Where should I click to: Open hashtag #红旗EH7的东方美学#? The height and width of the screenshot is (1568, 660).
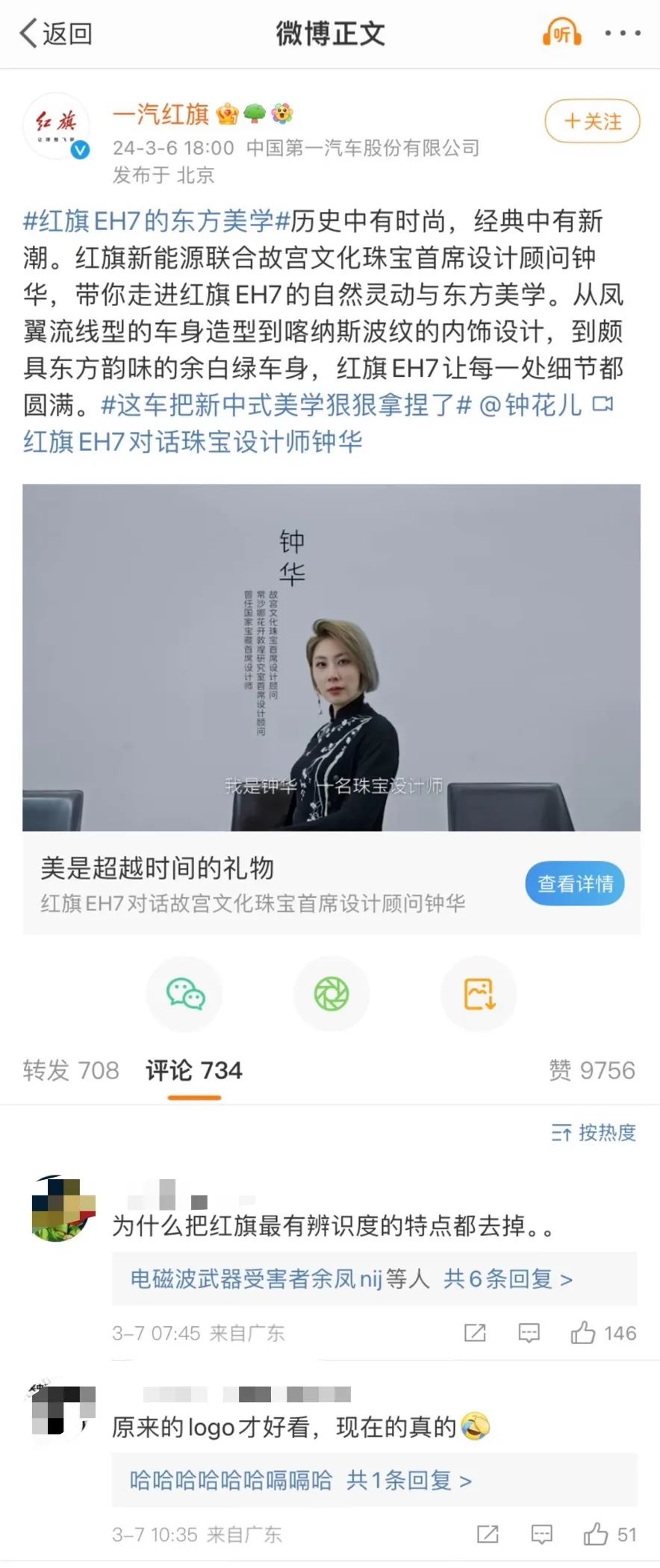(x=156, y=221)
